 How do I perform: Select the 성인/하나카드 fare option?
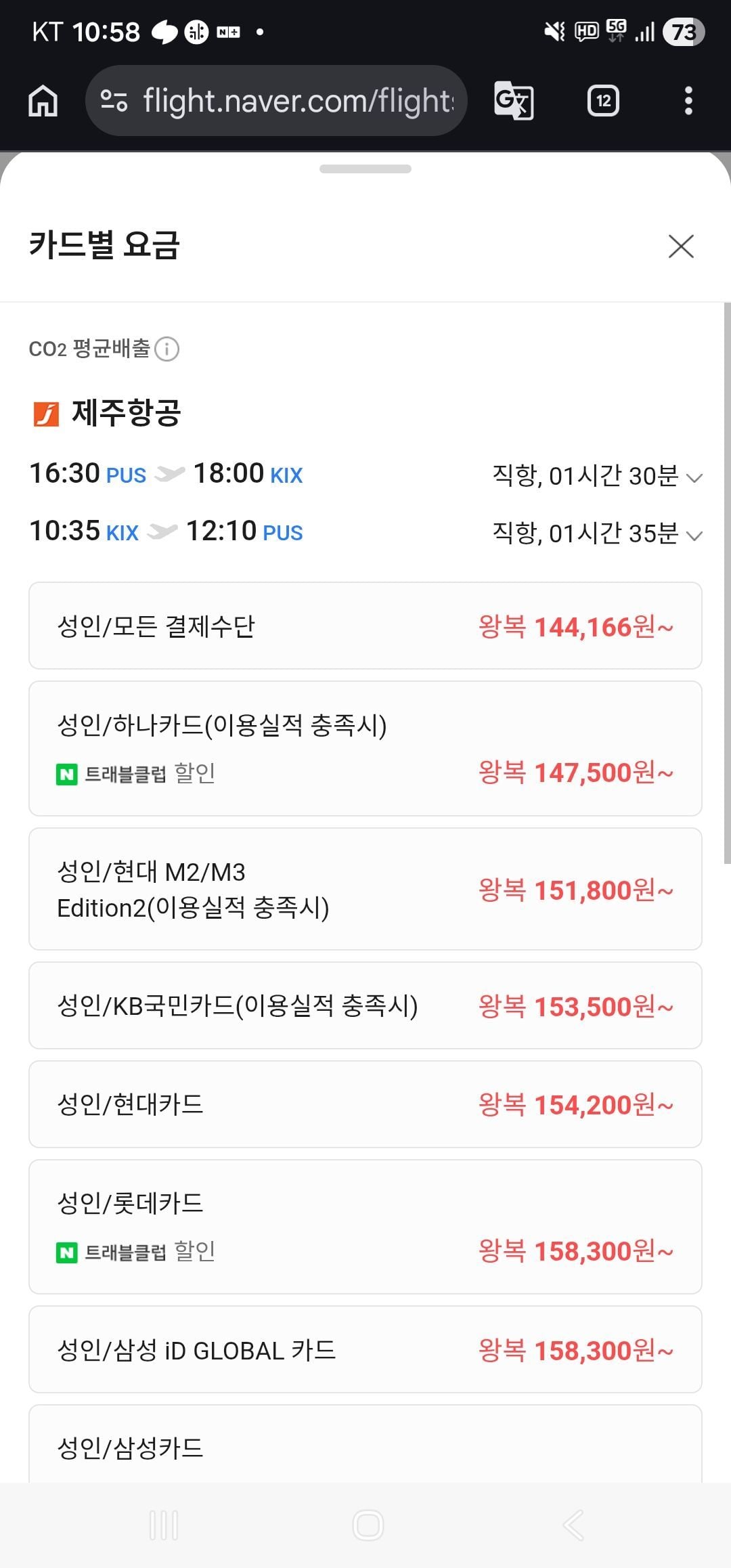pyautogui.click(x=365, y=749)
